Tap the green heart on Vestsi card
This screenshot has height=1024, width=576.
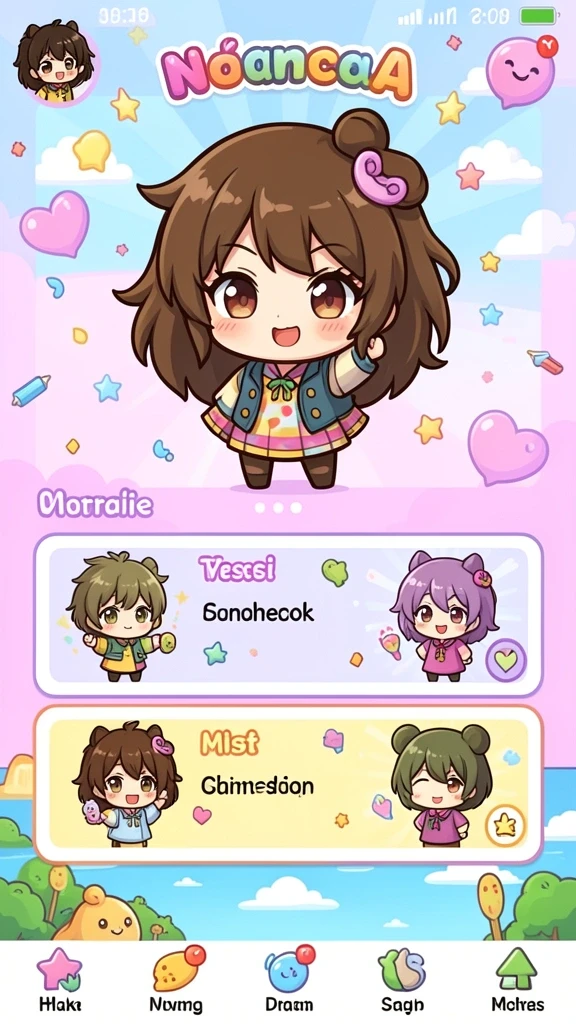(505, 660)
